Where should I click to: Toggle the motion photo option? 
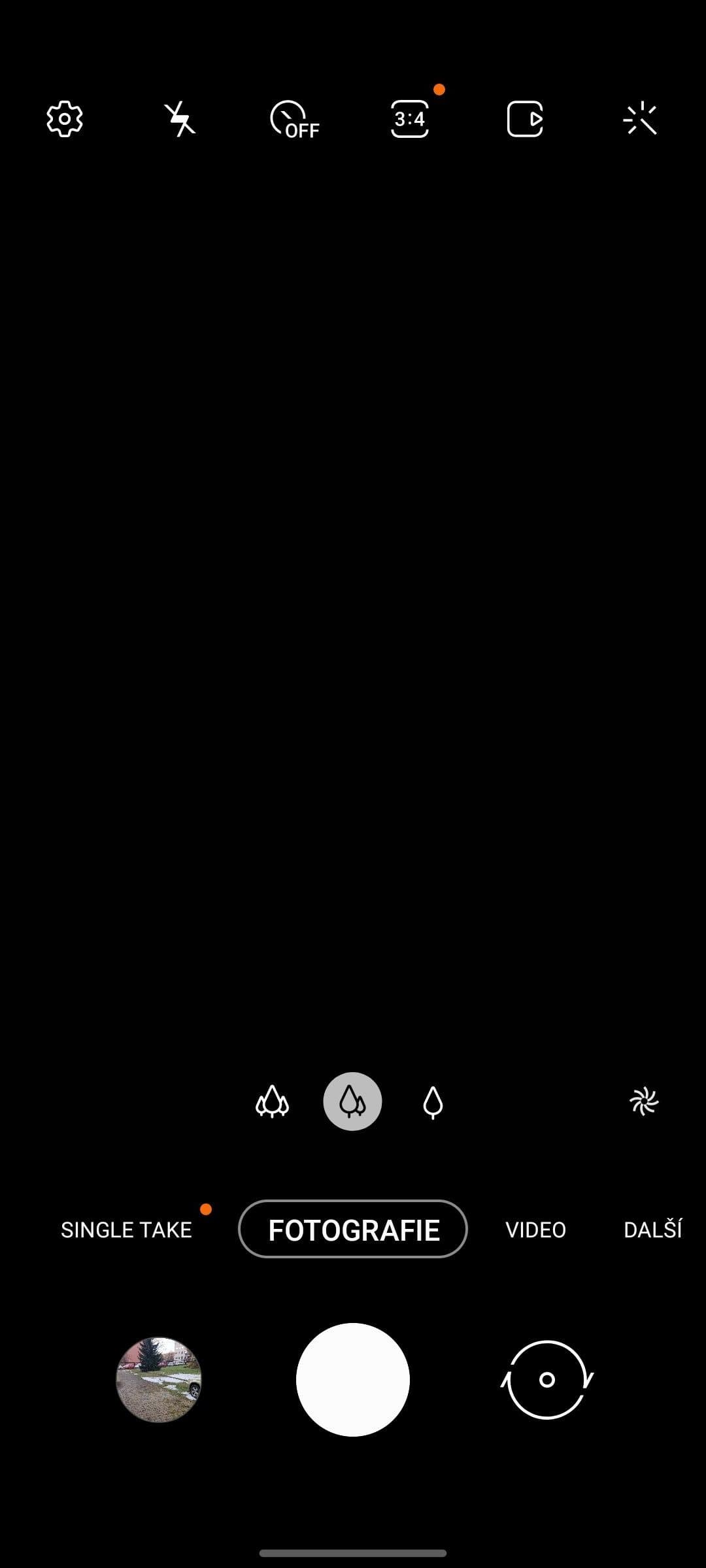pos(525,119)
